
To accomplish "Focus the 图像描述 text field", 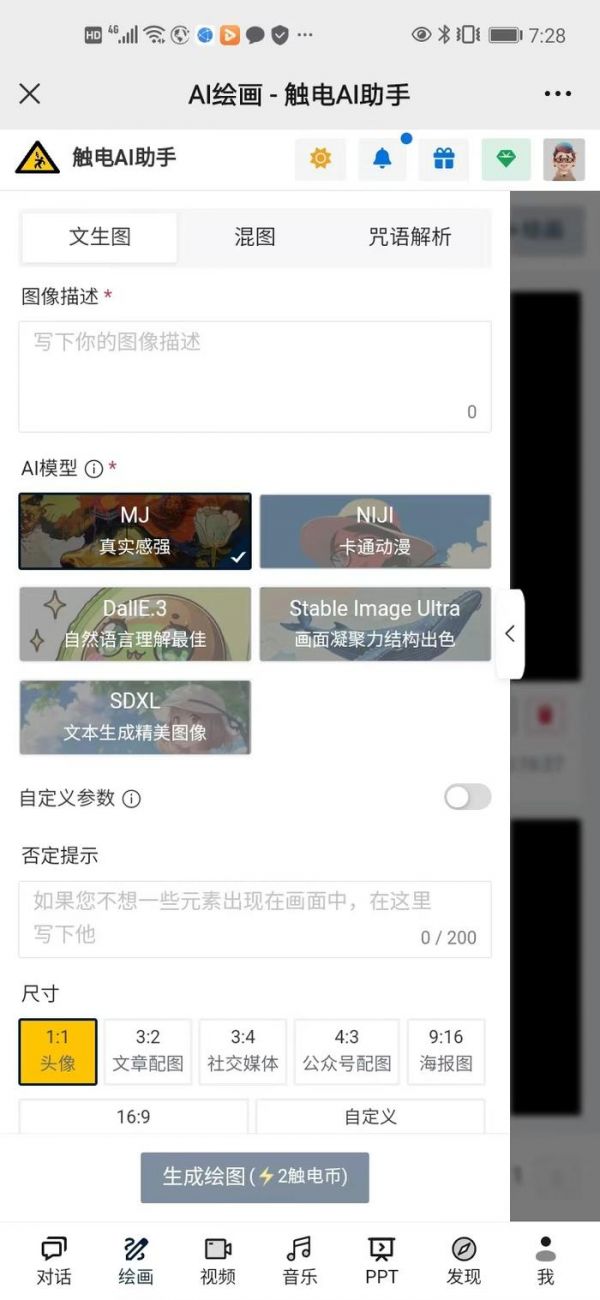I will pos(255,376).
